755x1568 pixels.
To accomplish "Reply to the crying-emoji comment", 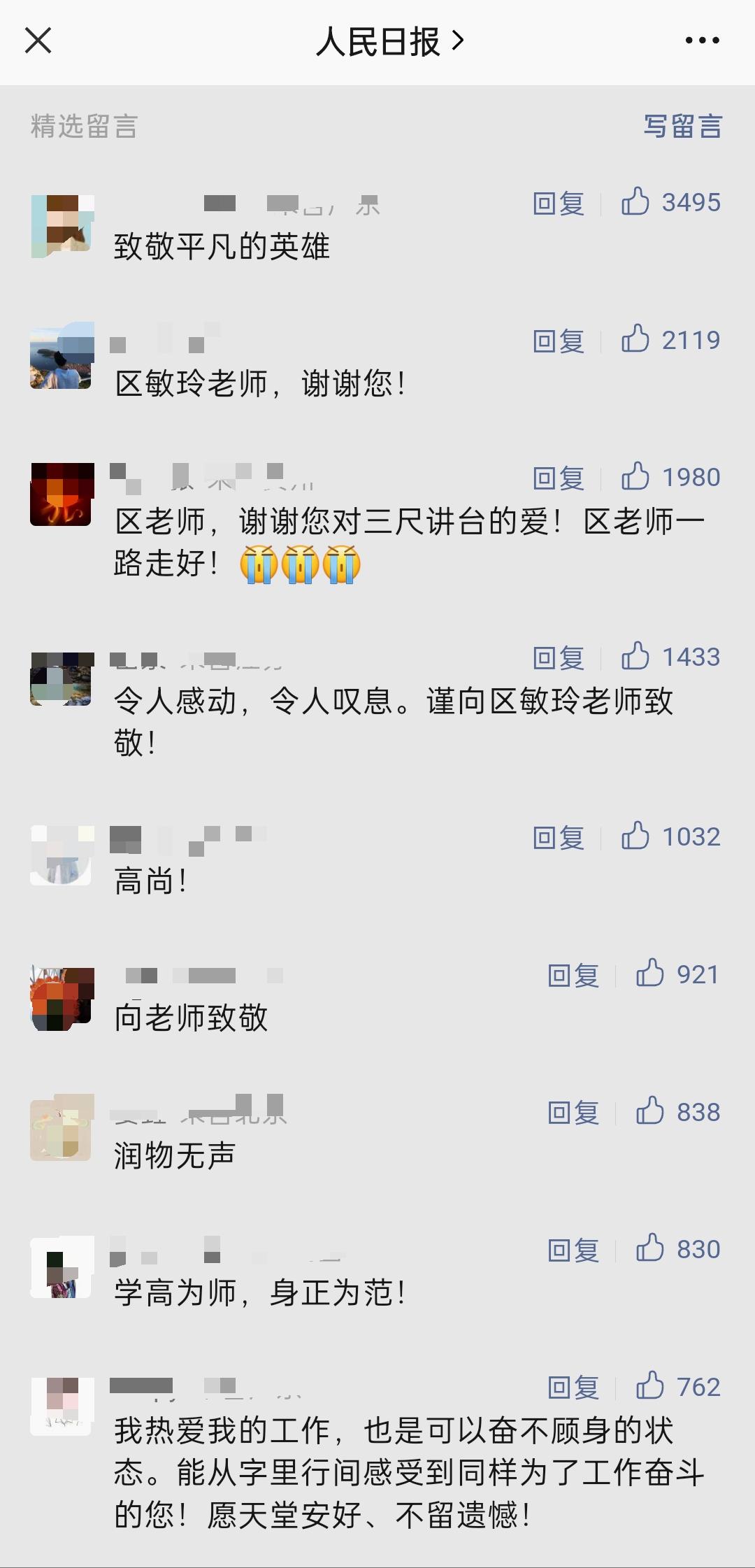I will [x=558, y=478].
